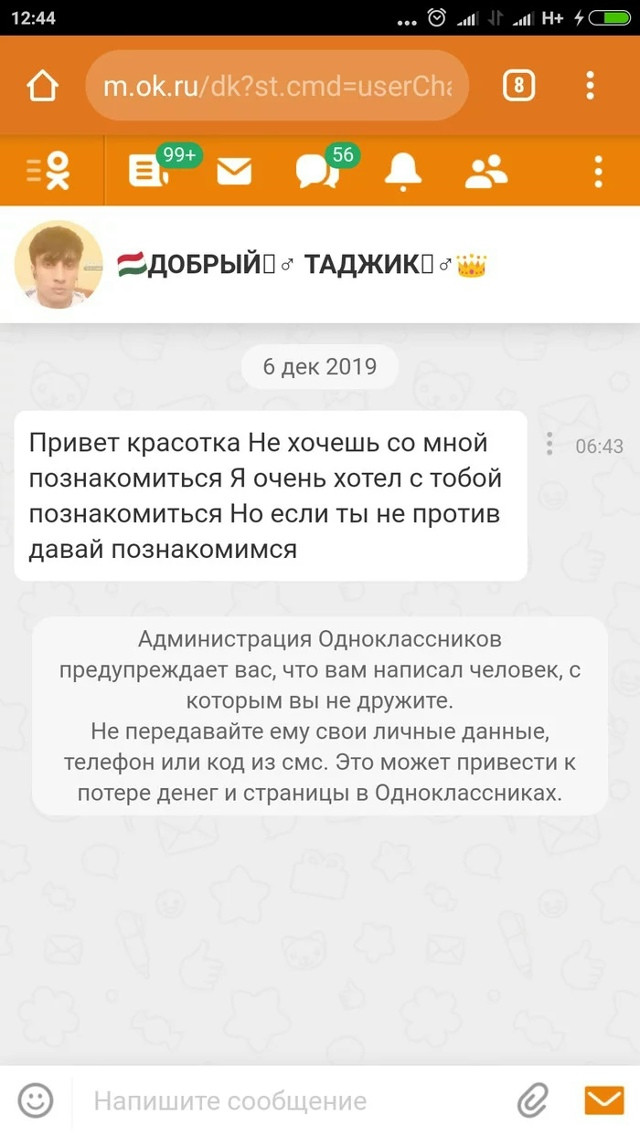Viewport: 640px width, 1136px height.
Task: Open the emoji picker
Action: pyautogui.click(x=36, y=1101)
